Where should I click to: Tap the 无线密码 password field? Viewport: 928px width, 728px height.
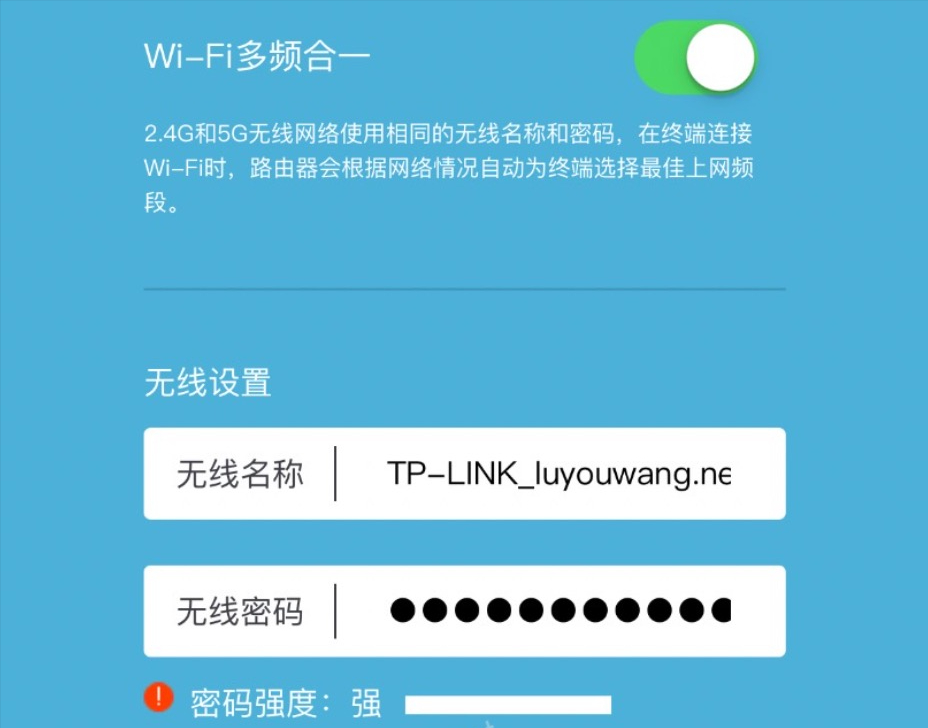[558, 611]
